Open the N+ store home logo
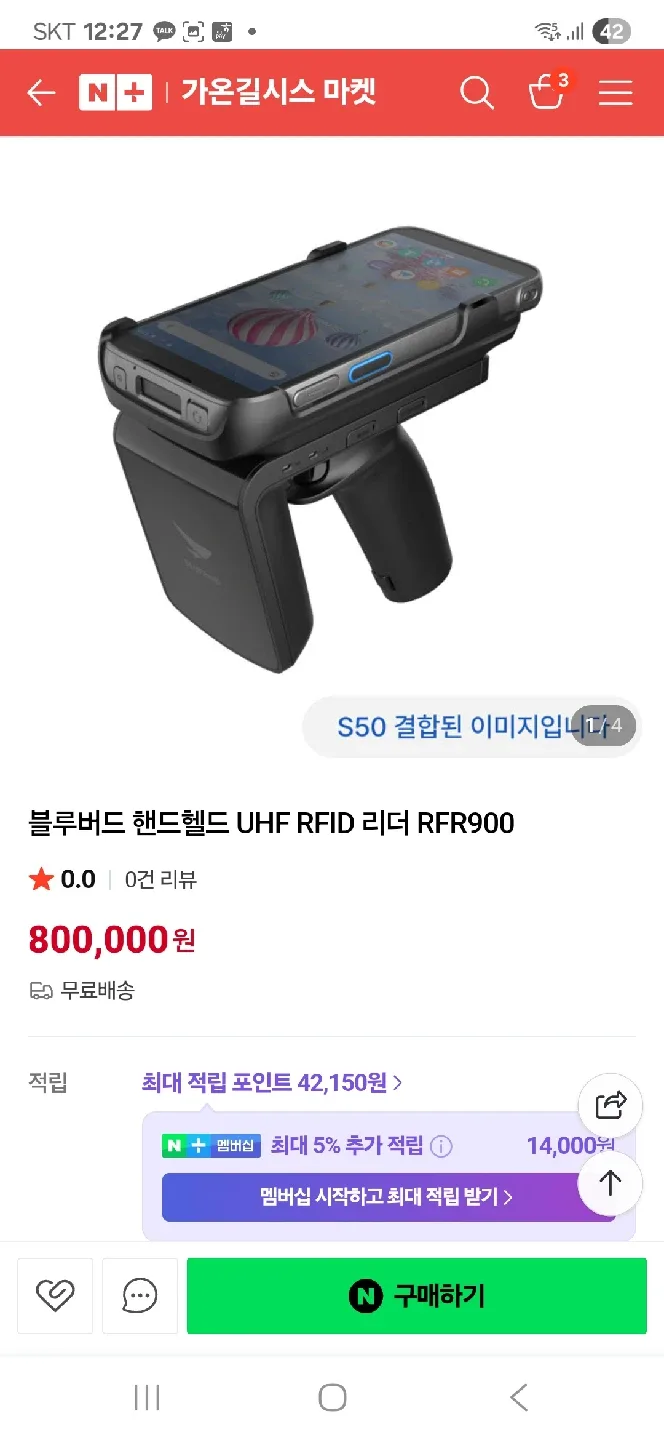664x1440 pixels. tap(115, 94)
